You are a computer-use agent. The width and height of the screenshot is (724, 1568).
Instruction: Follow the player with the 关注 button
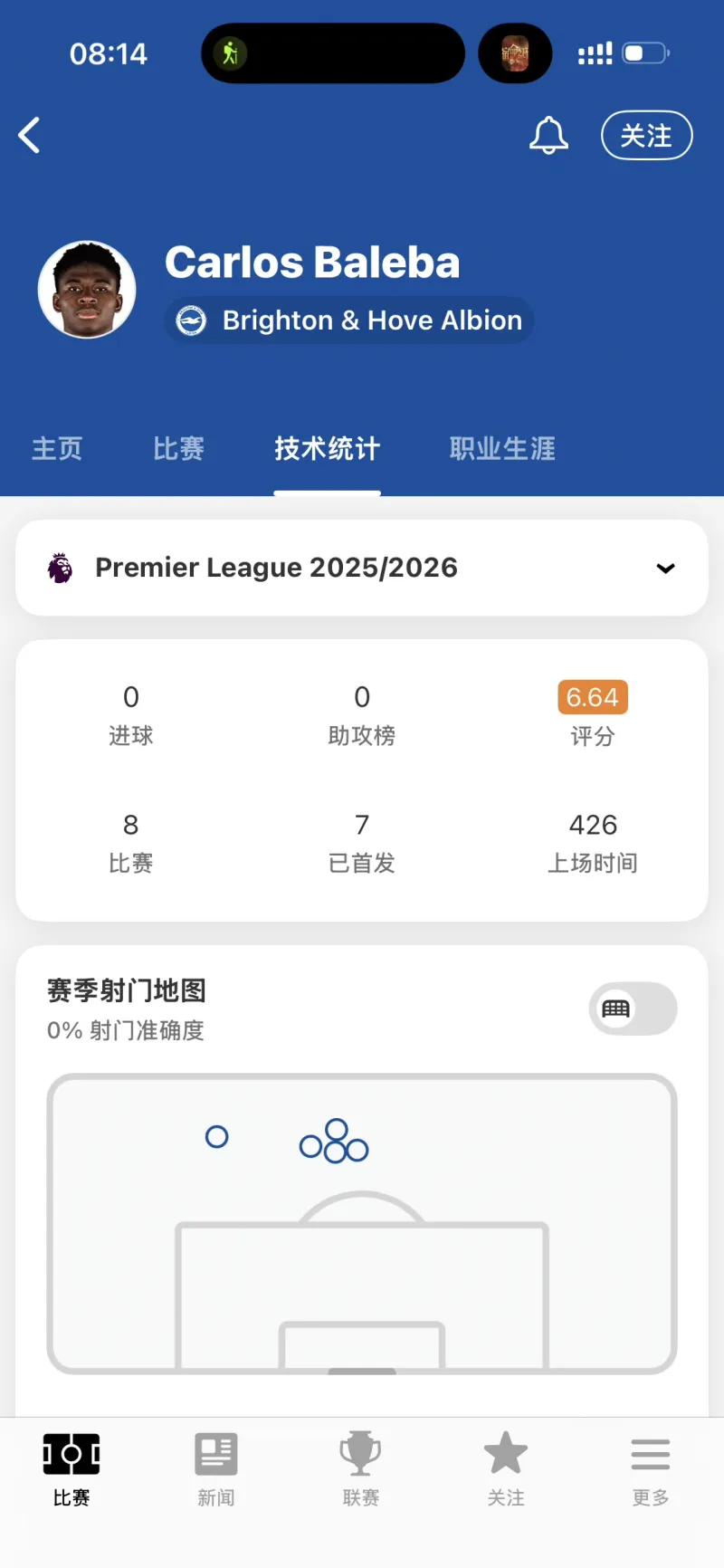coord(646,136)
